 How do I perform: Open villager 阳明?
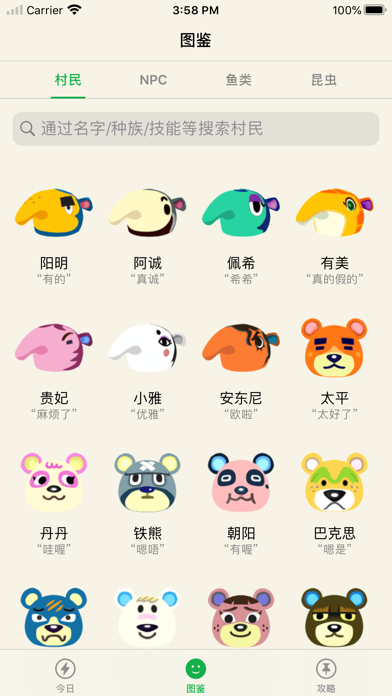coord(54,237)
